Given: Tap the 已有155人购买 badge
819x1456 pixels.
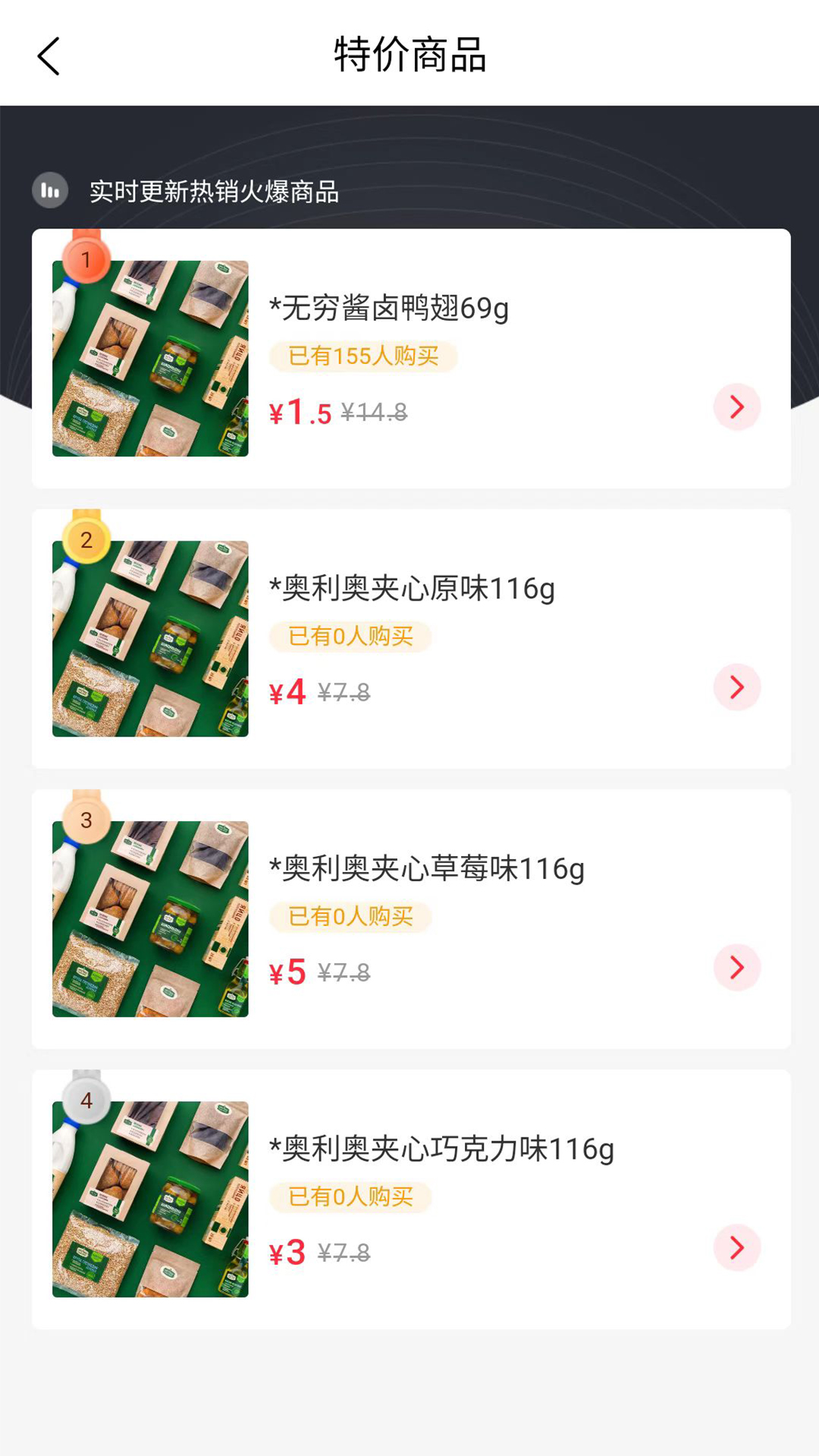Looking at the screenshot, I should (362, 356).
